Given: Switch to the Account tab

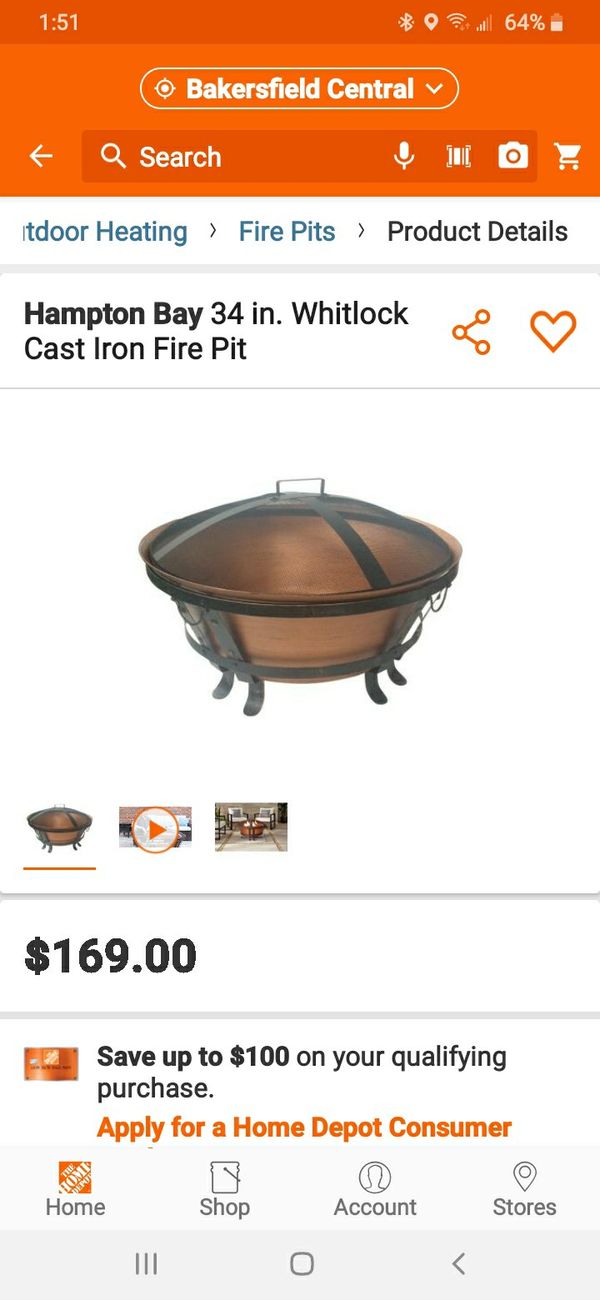Looking at the screenshot, I should [x=375, y=1189].
